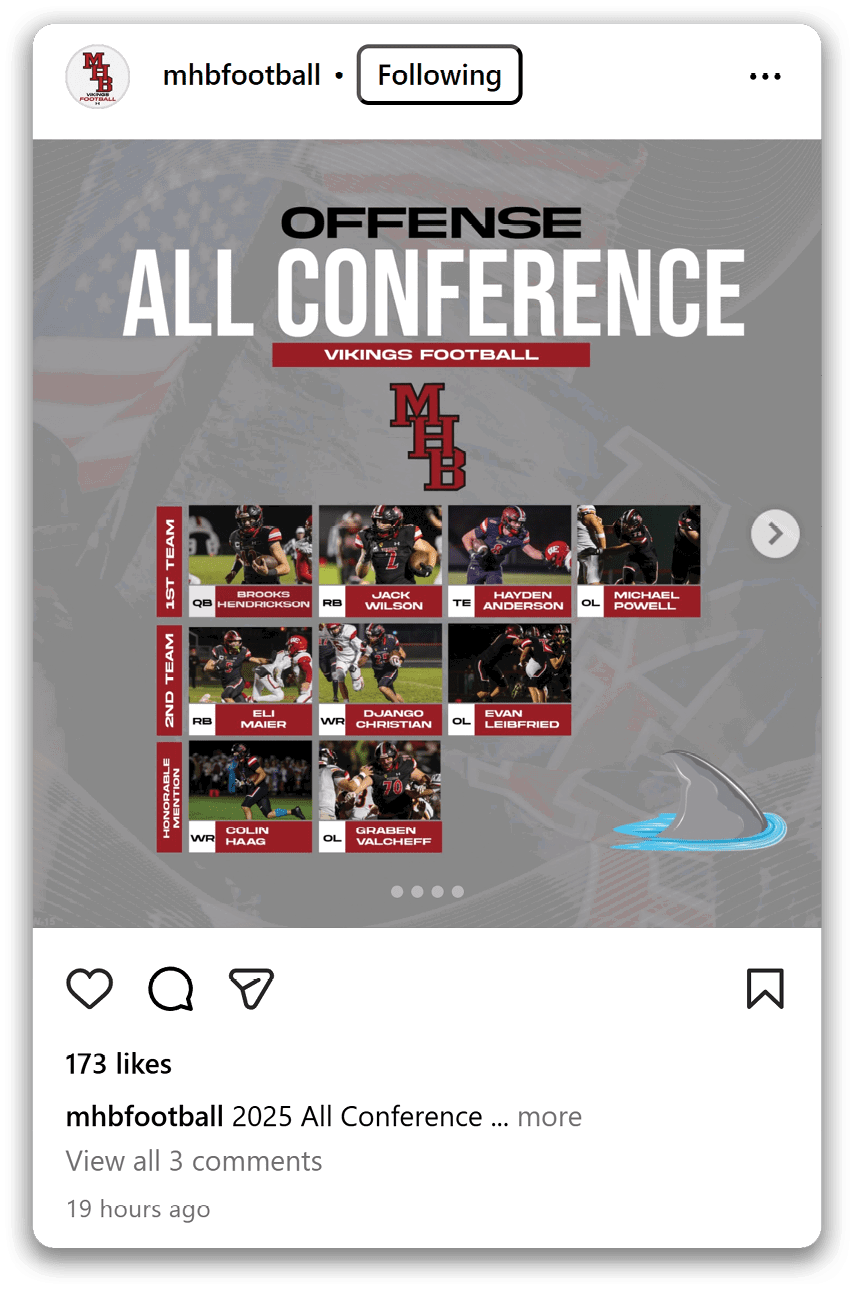Open mhbfootball username in post header
The height and width of the screenshot is (1290, 854).
(x=241, y=75)
